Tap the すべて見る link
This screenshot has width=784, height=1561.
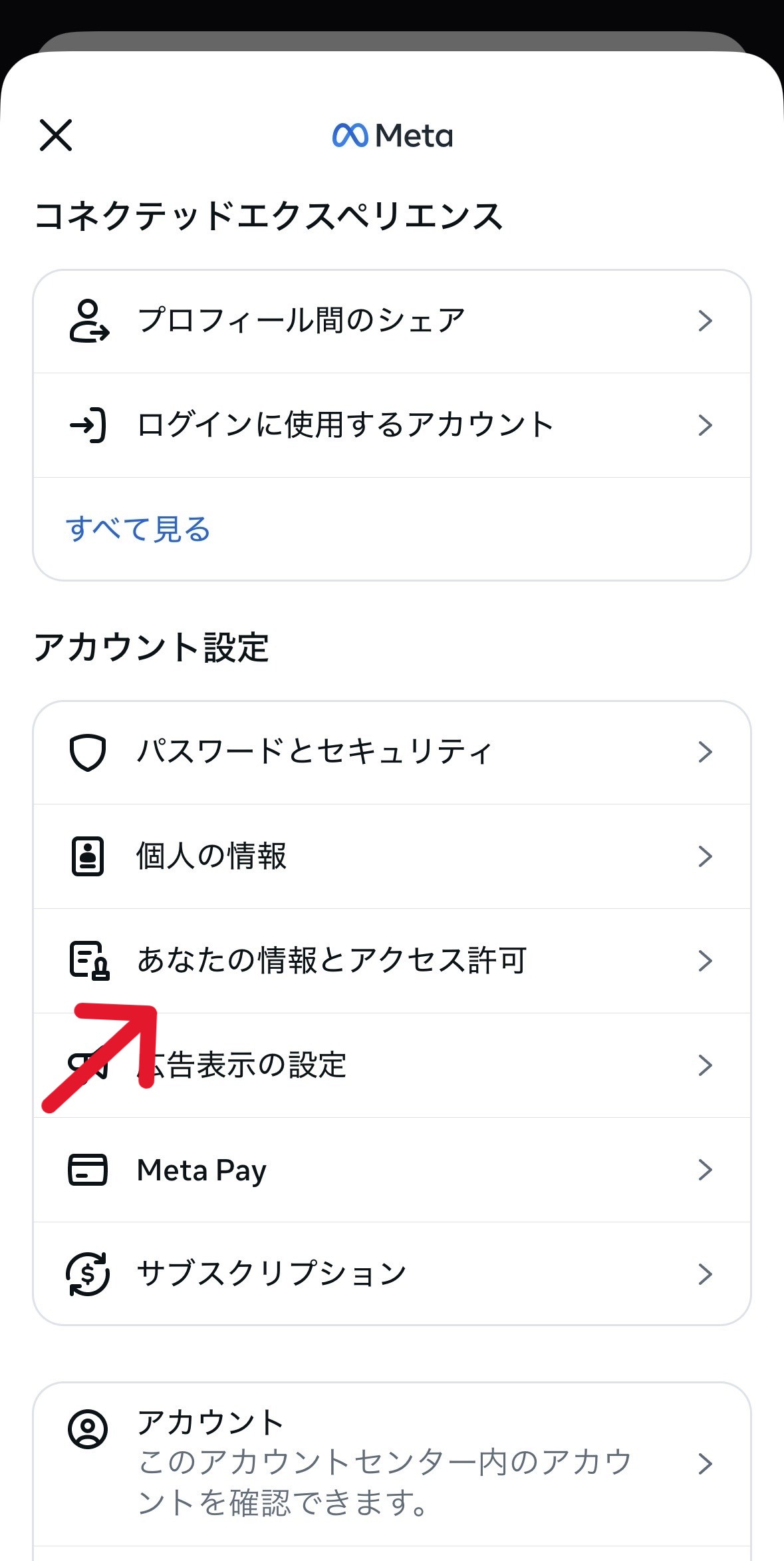tap(138, 529)
